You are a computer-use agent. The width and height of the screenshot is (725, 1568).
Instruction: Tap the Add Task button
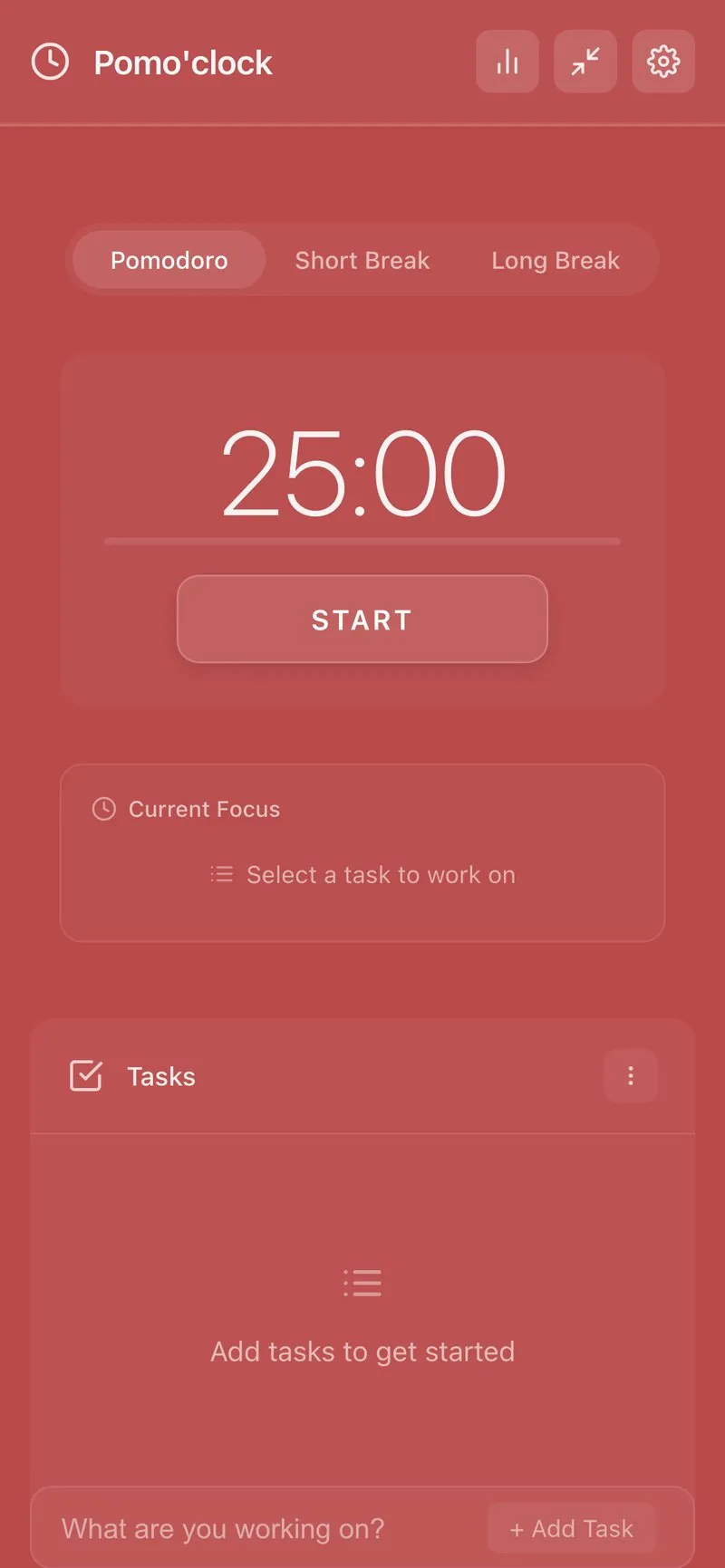[x=572, y=1529]
